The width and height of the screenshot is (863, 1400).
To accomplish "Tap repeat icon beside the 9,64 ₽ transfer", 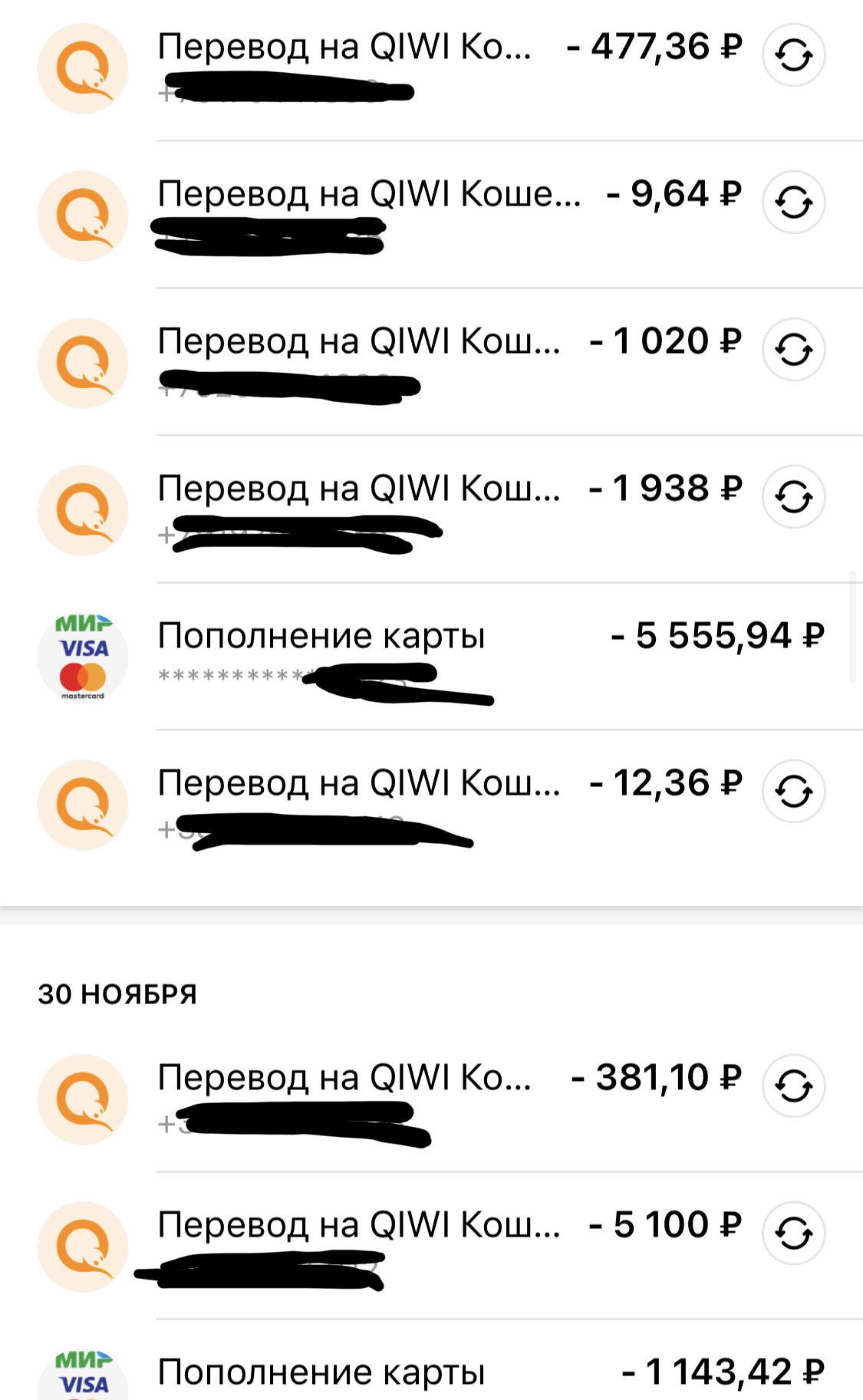I will (x=793, y=203).
